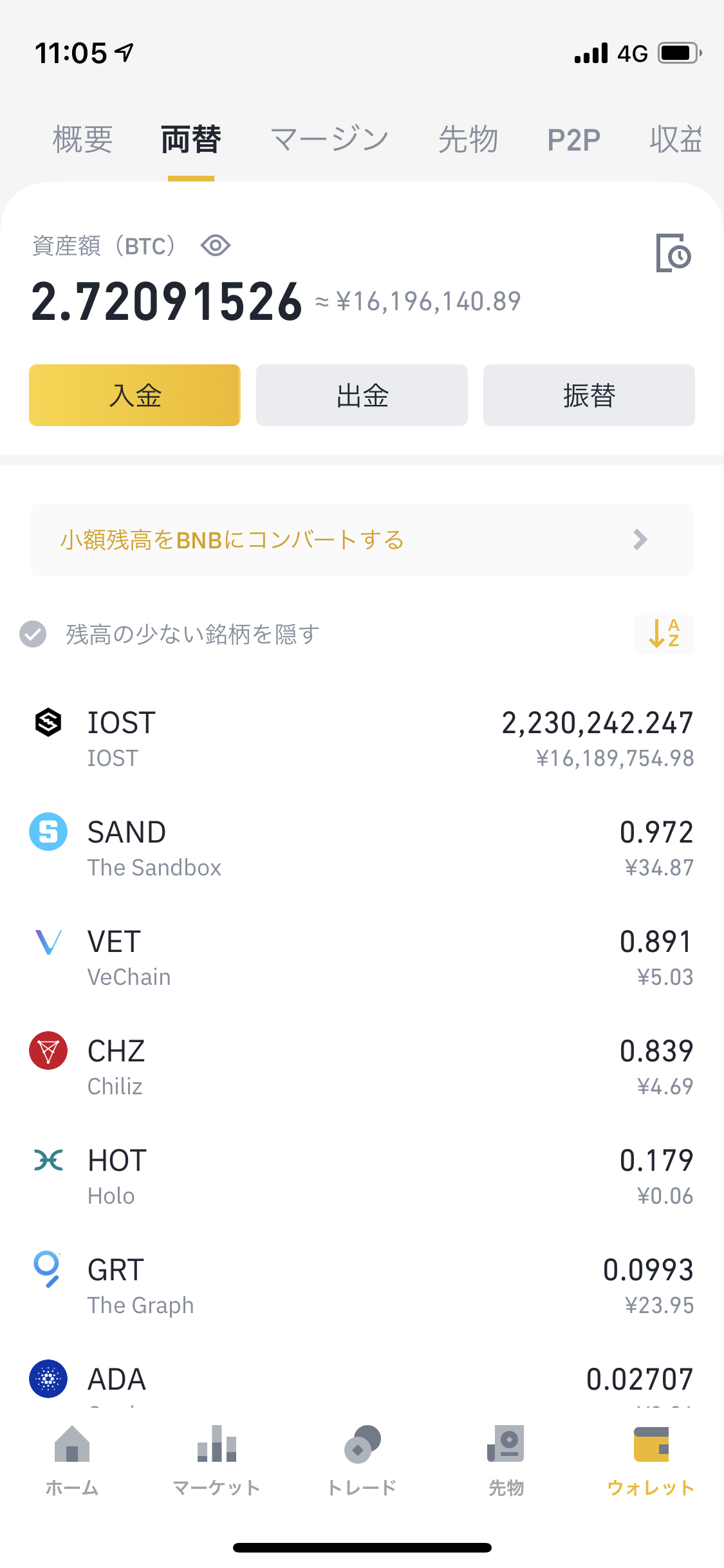Go to the トレード bottom tab
The height and width of the screenshot is (1568, 724).
(x=362, y=1461)
